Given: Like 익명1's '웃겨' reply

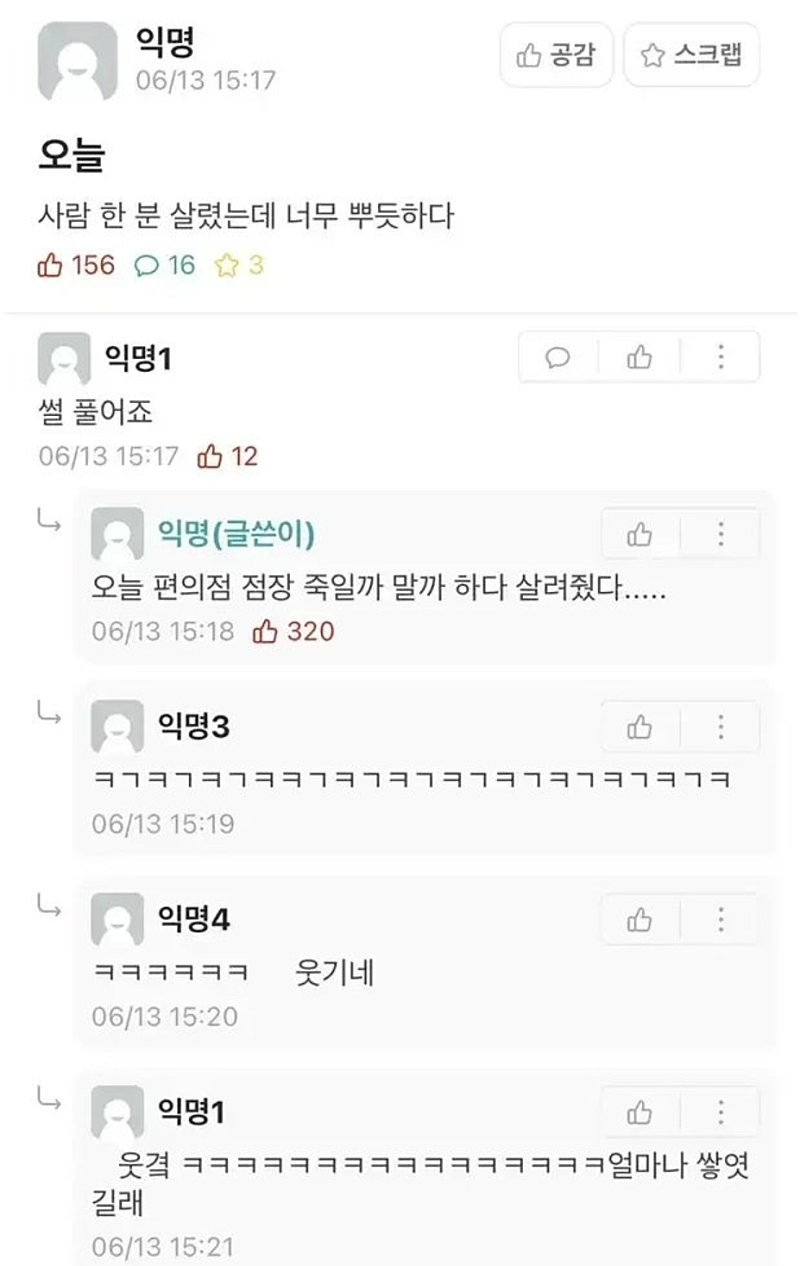Looking at the screenshot, I should pyautogui.click(x=640, y=1112).
